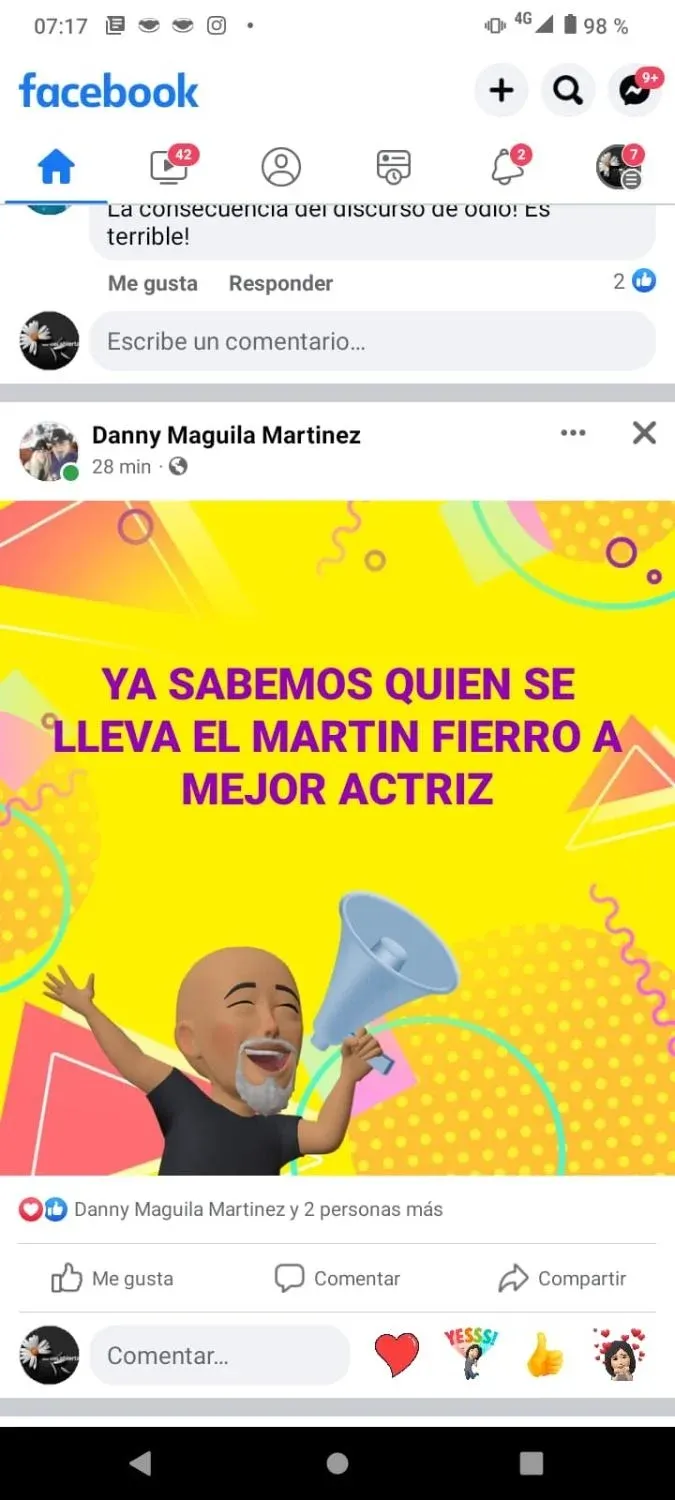
Task: Open Messenger chats
Action: click(x=635, y=91)
